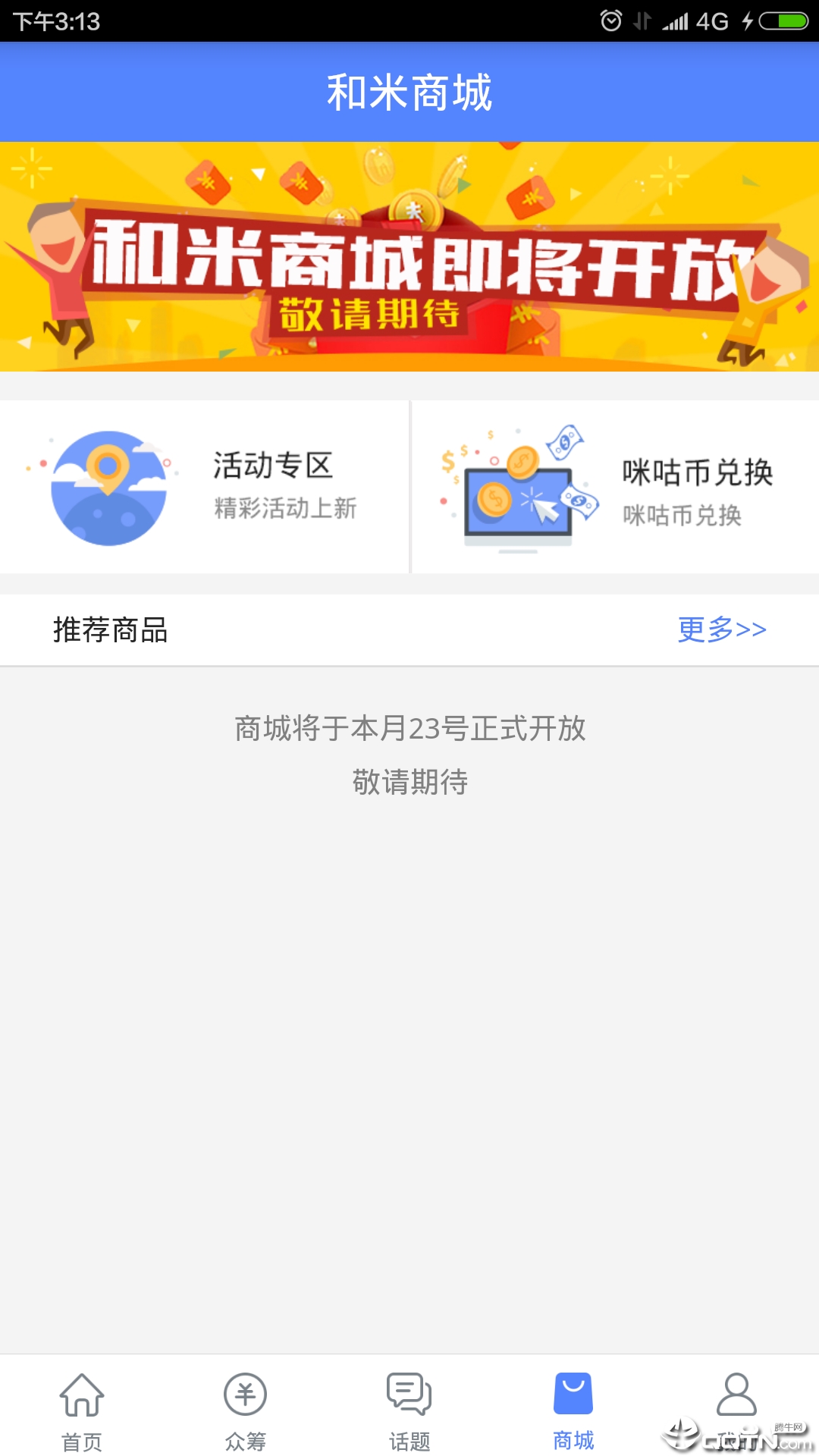819x1456 pixels.
Task: Click the 更多>> link
Action: point(723,629)
